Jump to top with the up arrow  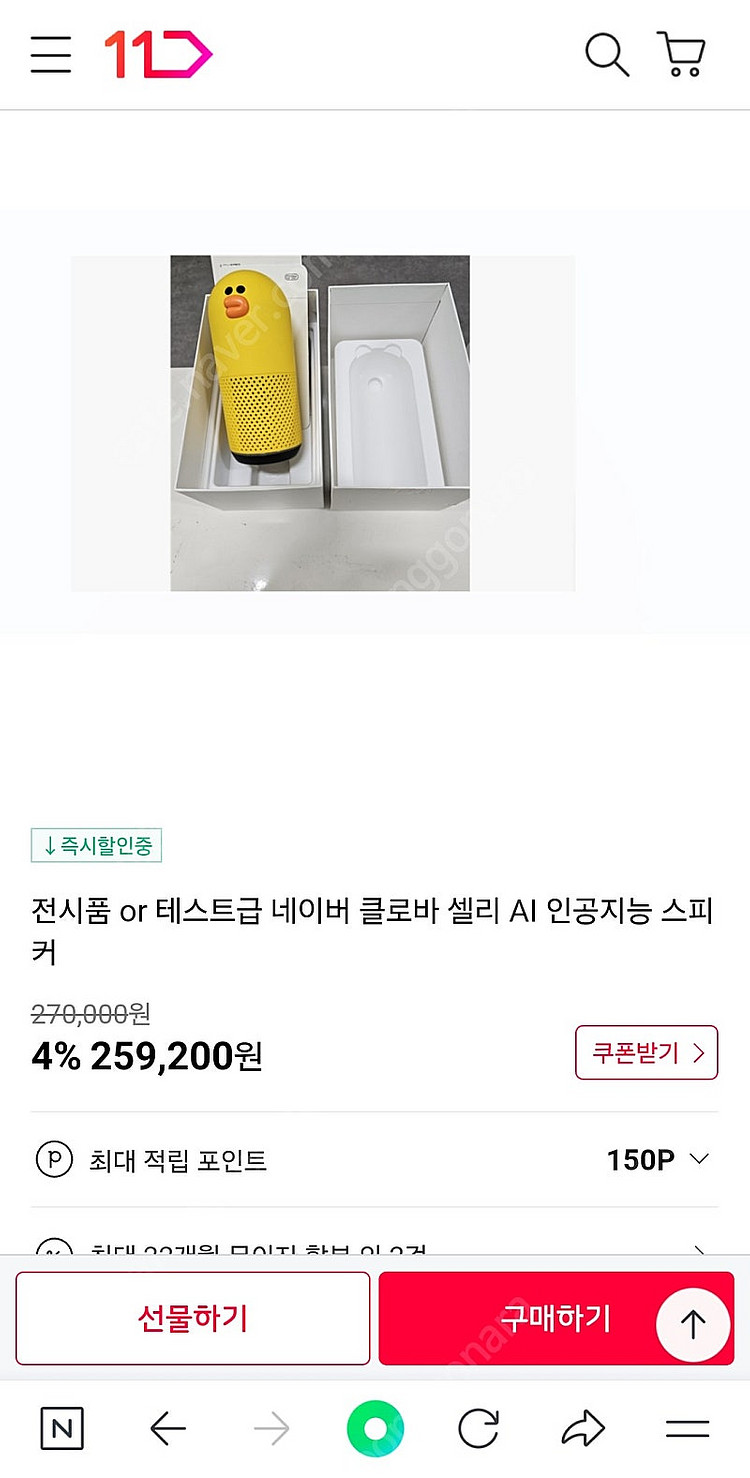692,1324
